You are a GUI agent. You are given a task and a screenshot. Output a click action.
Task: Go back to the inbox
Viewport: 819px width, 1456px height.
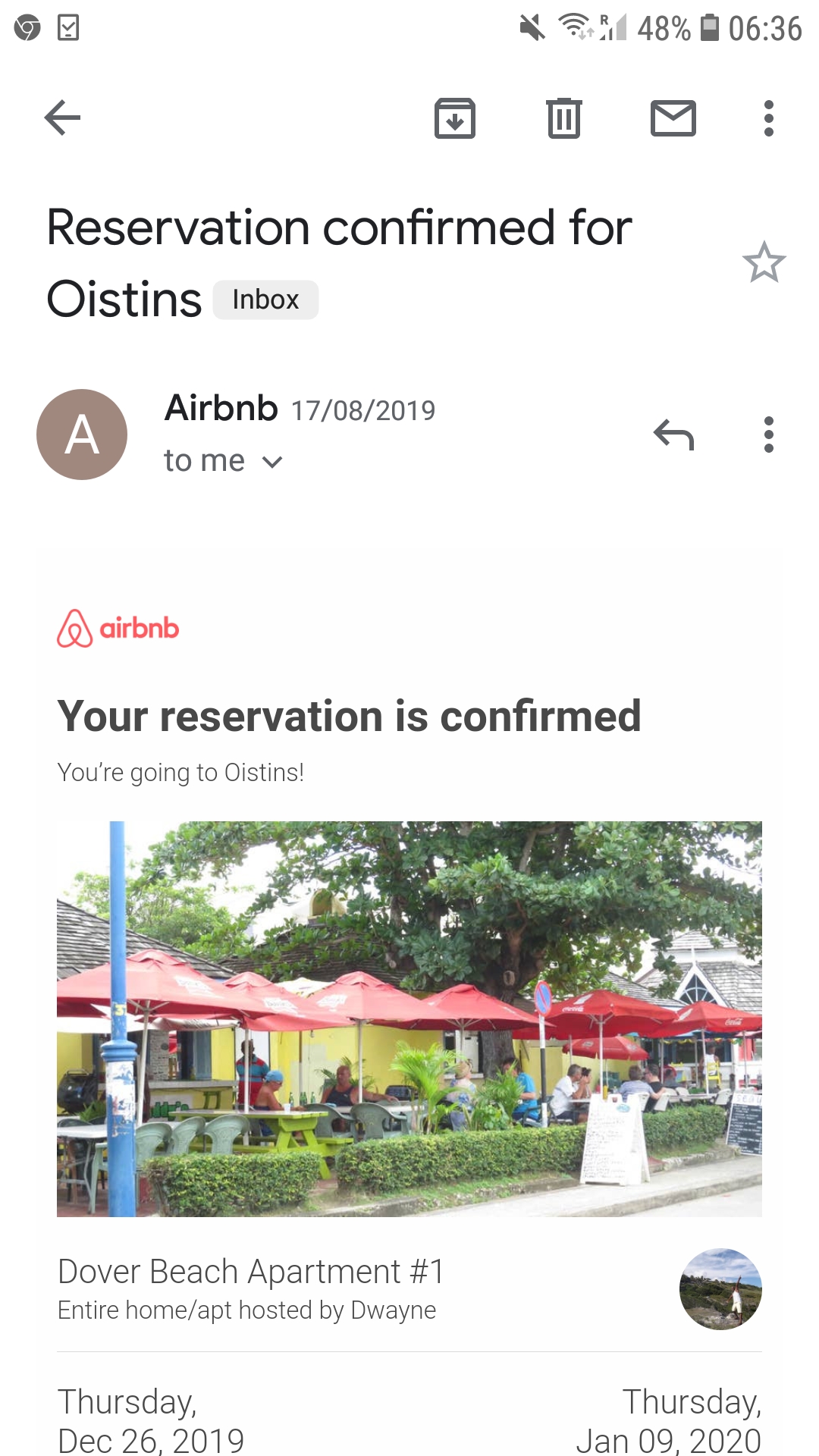[x=62, y=118]
